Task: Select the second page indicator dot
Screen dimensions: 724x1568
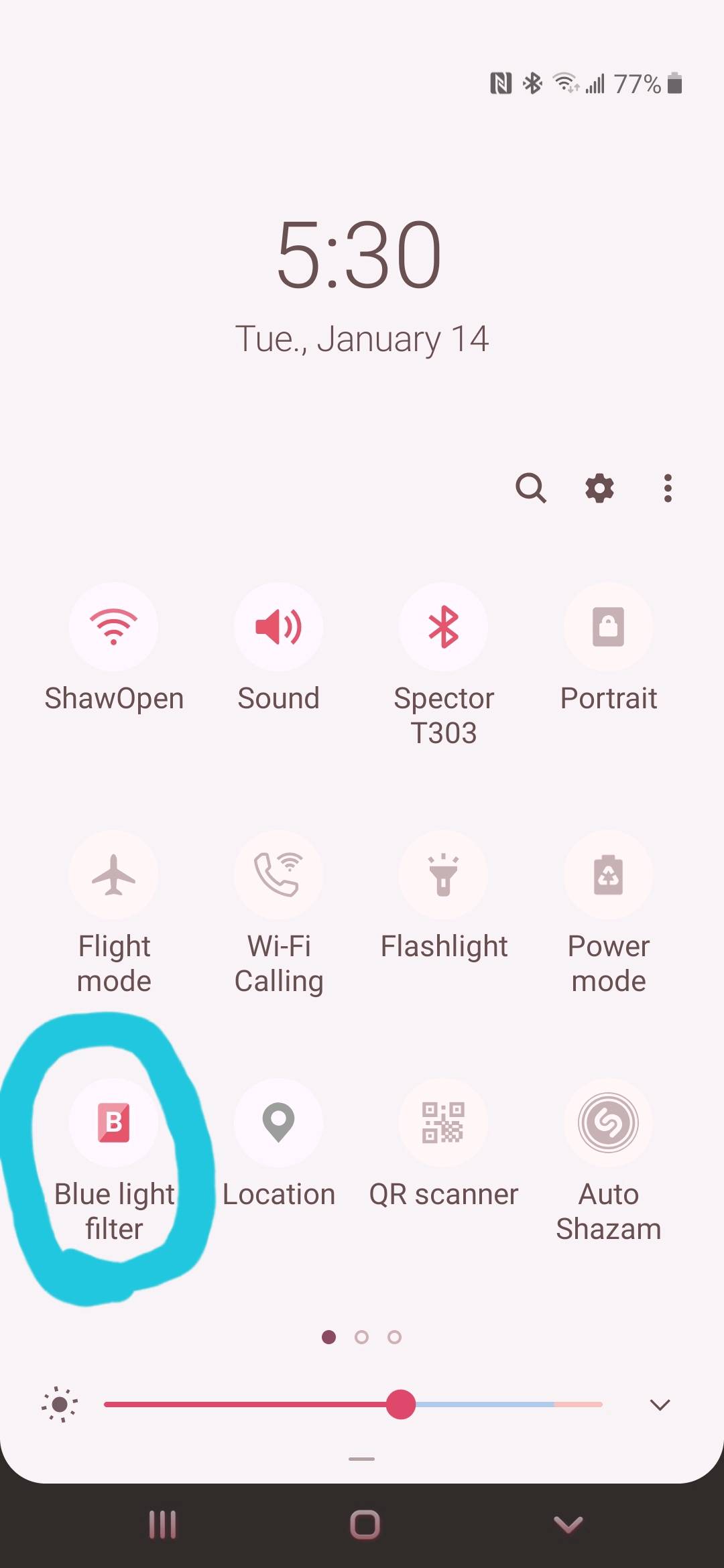Action: tap(362, 1337)
